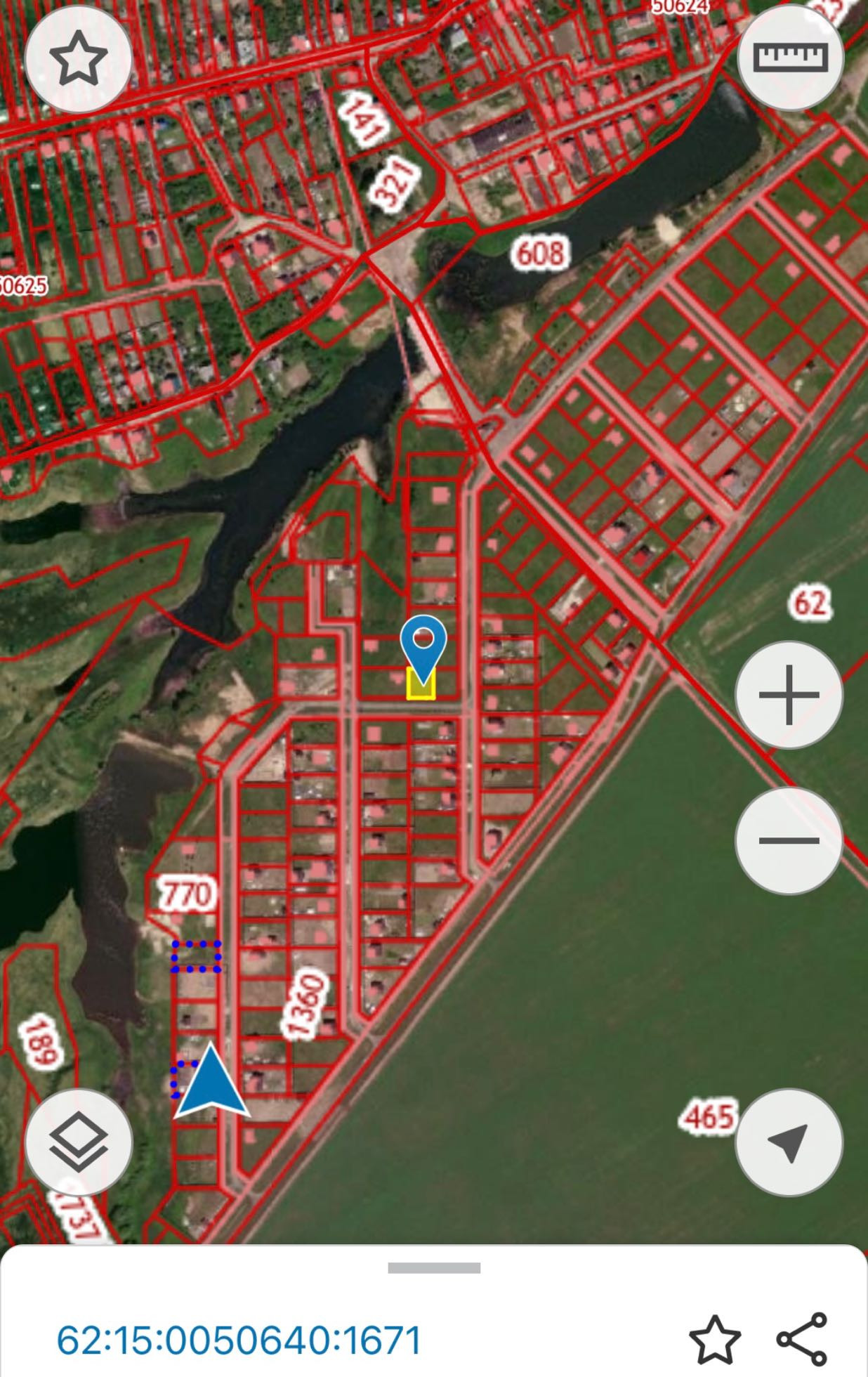Zoom in on the map
The width and height of the screenshot is (868, 1377).
789,695
